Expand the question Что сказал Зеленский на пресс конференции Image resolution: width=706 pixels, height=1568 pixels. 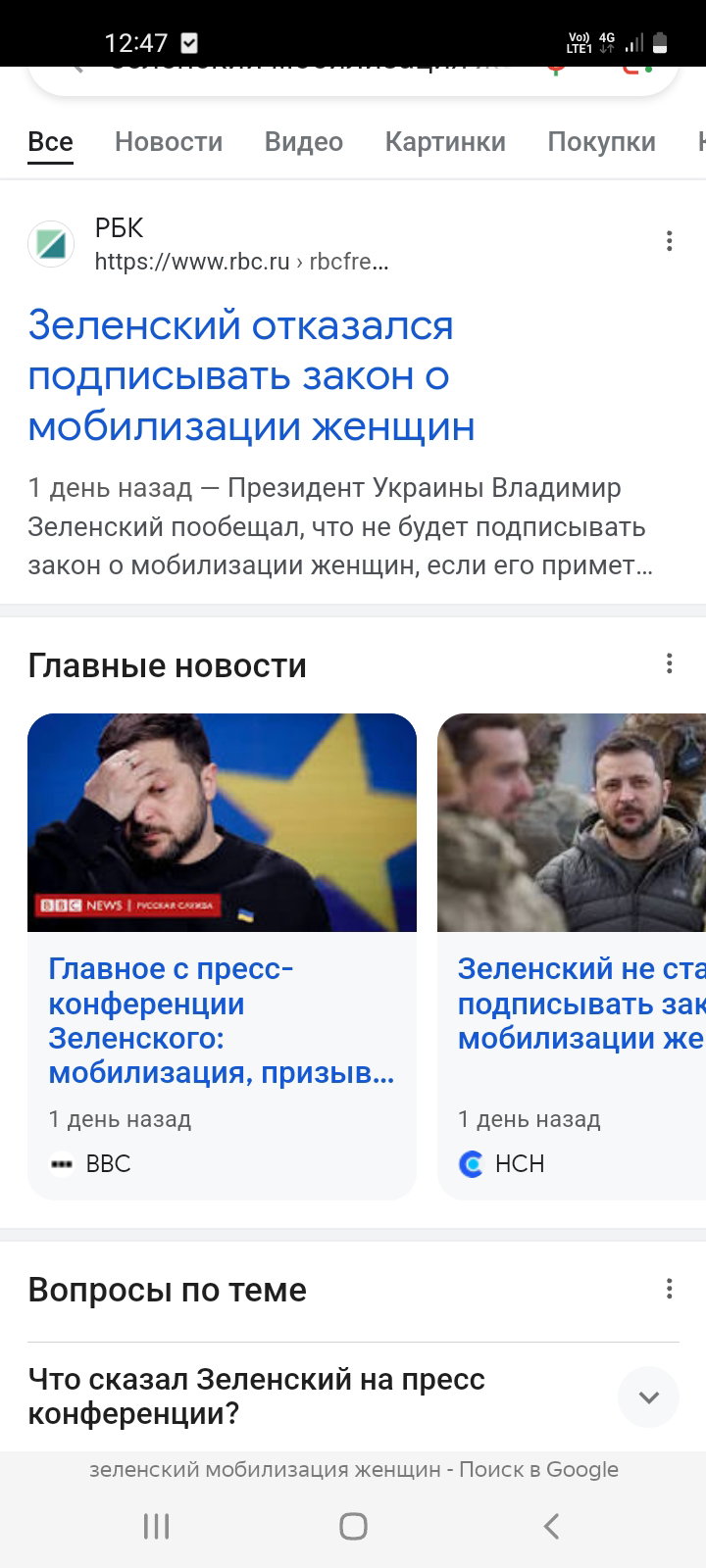[353, 1396]
